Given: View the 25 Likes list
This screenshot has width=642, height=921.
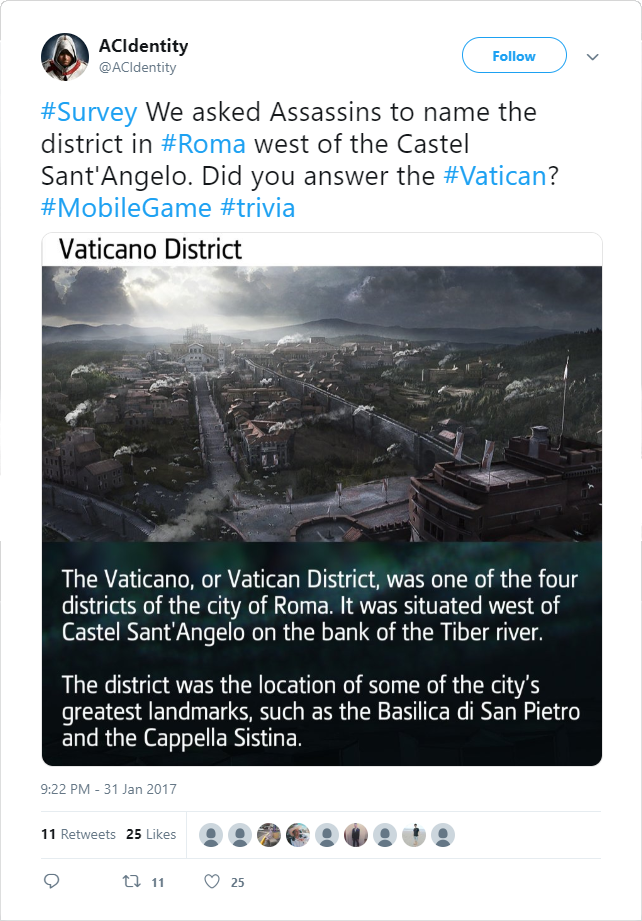Looking at the screenshot, I should [x=151, y=834].
